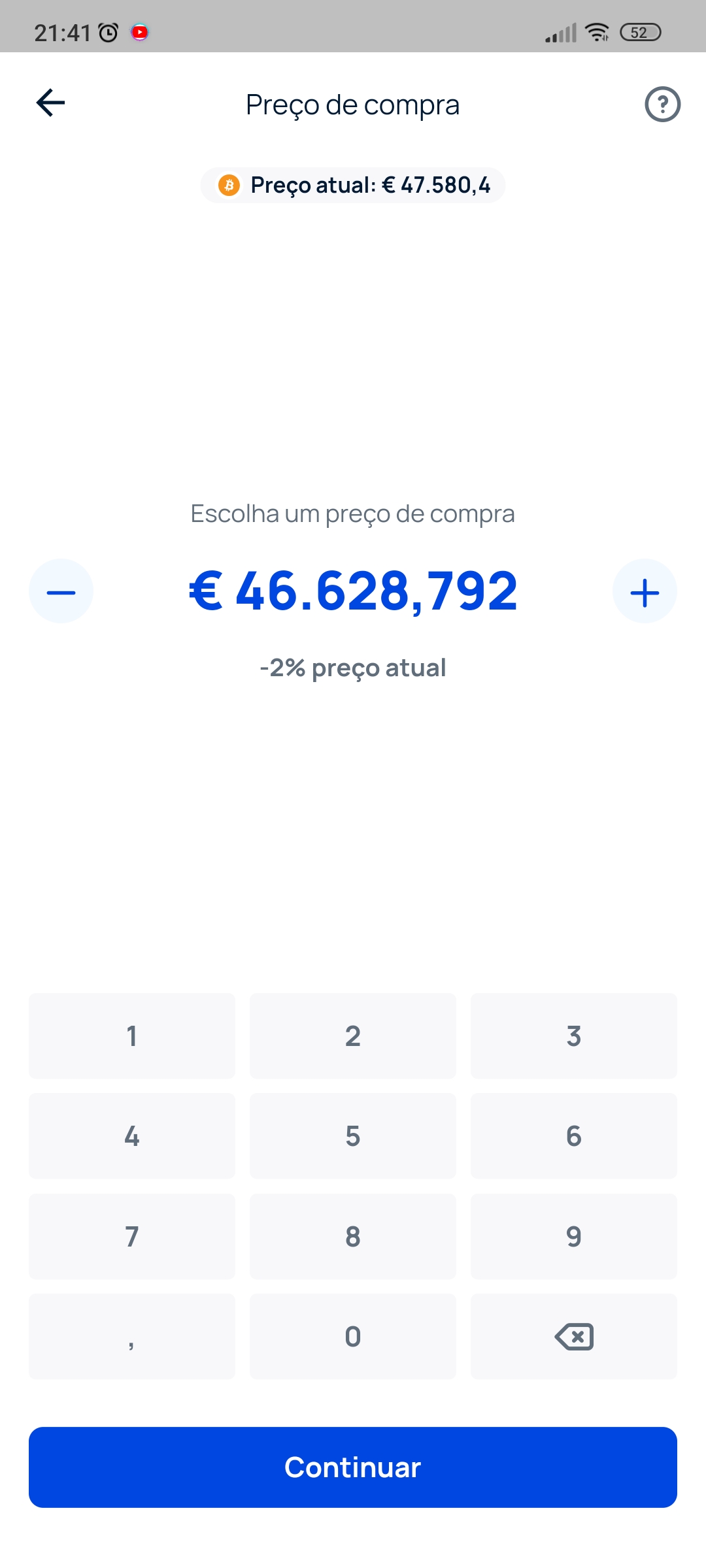This screenshot has width=706, height=1568.
Task: Enter digit 3 on the keypad
Action: pyautogui.click(x=574, y=1036)
